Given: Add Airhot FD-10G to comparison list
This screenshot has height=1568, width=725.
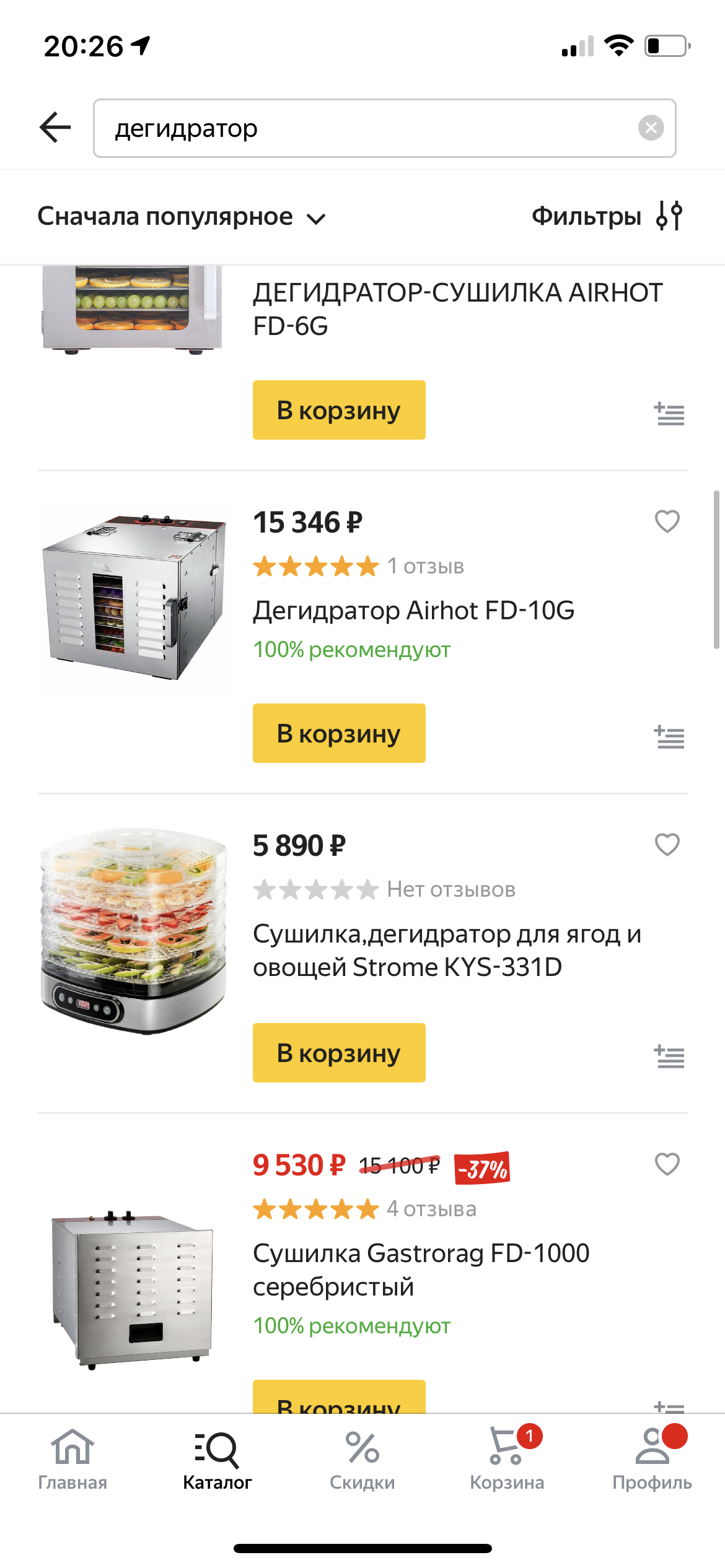Looking at the screenshot, I should coord(669,737).
